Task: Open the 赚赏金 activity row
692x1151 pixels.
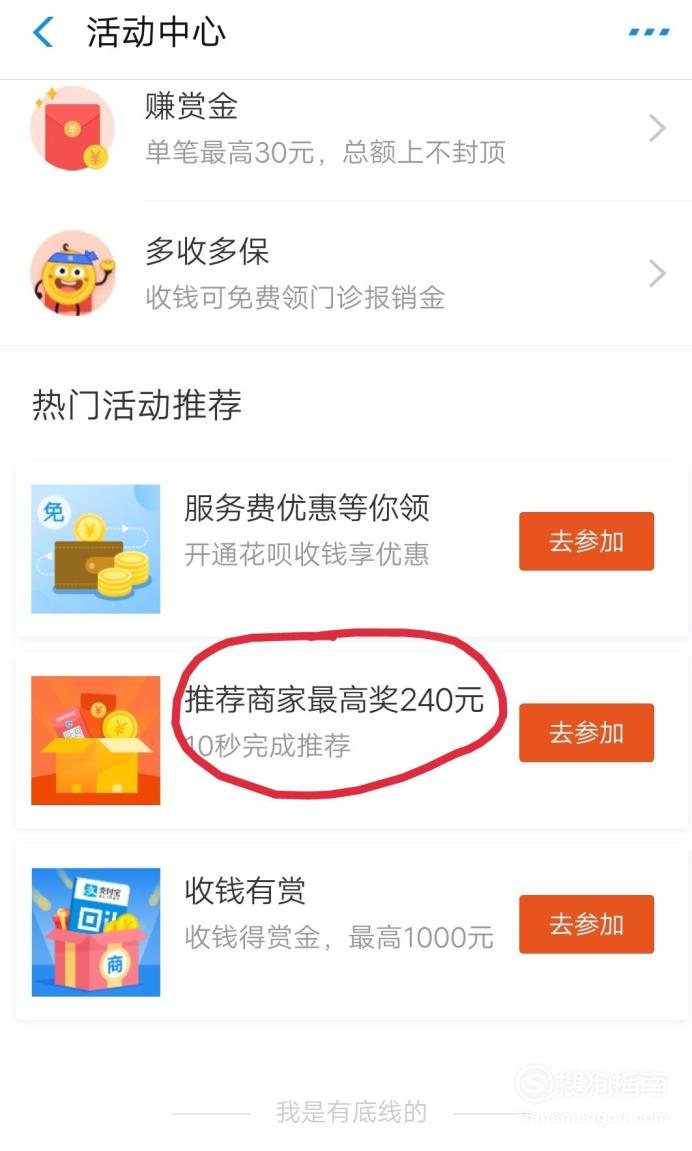Action: tap(346, 128)
